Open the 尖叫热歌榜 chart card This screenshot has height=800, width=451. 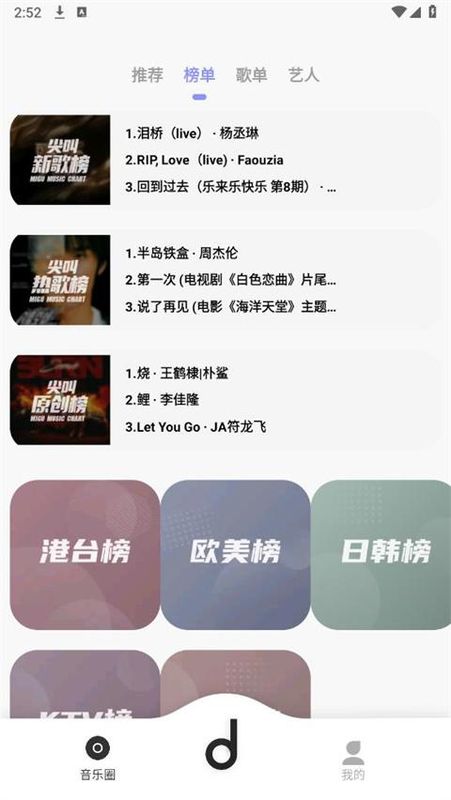[224, 280]
